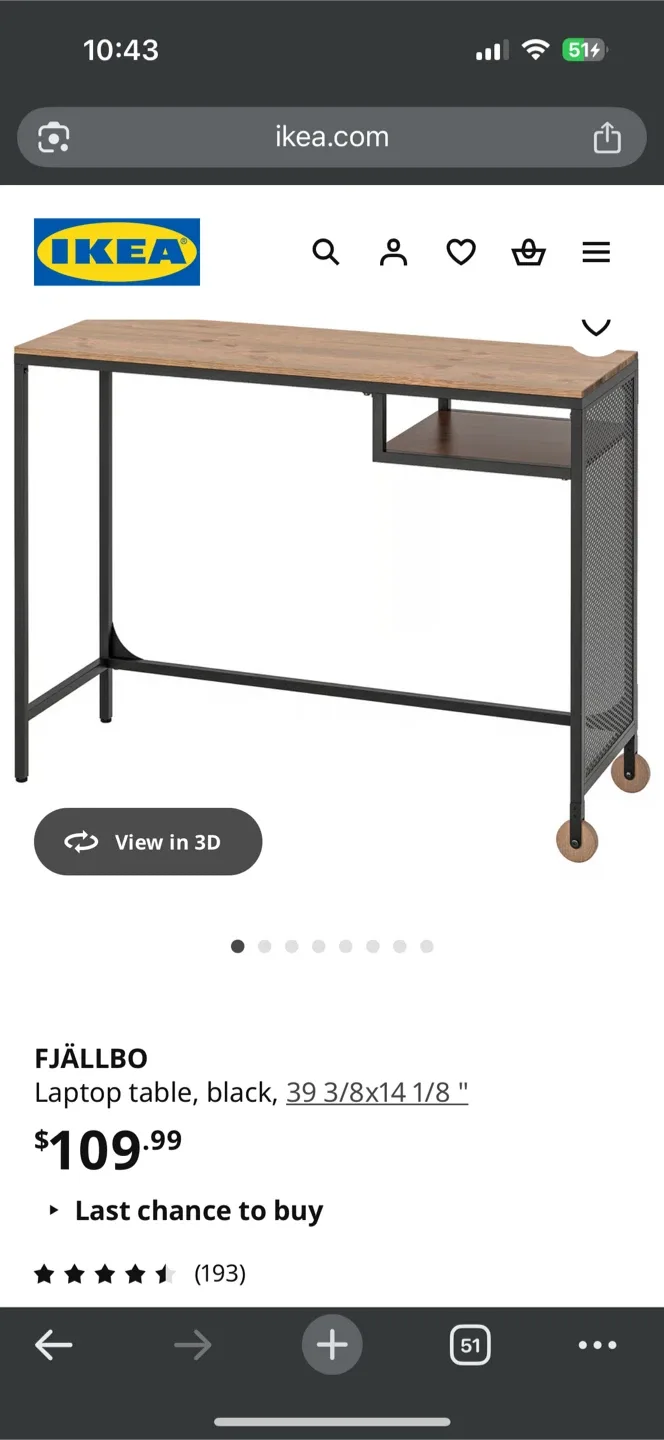Go back in browser
This screenshot has height=1440, width=664.
(x=54, y=1345)
